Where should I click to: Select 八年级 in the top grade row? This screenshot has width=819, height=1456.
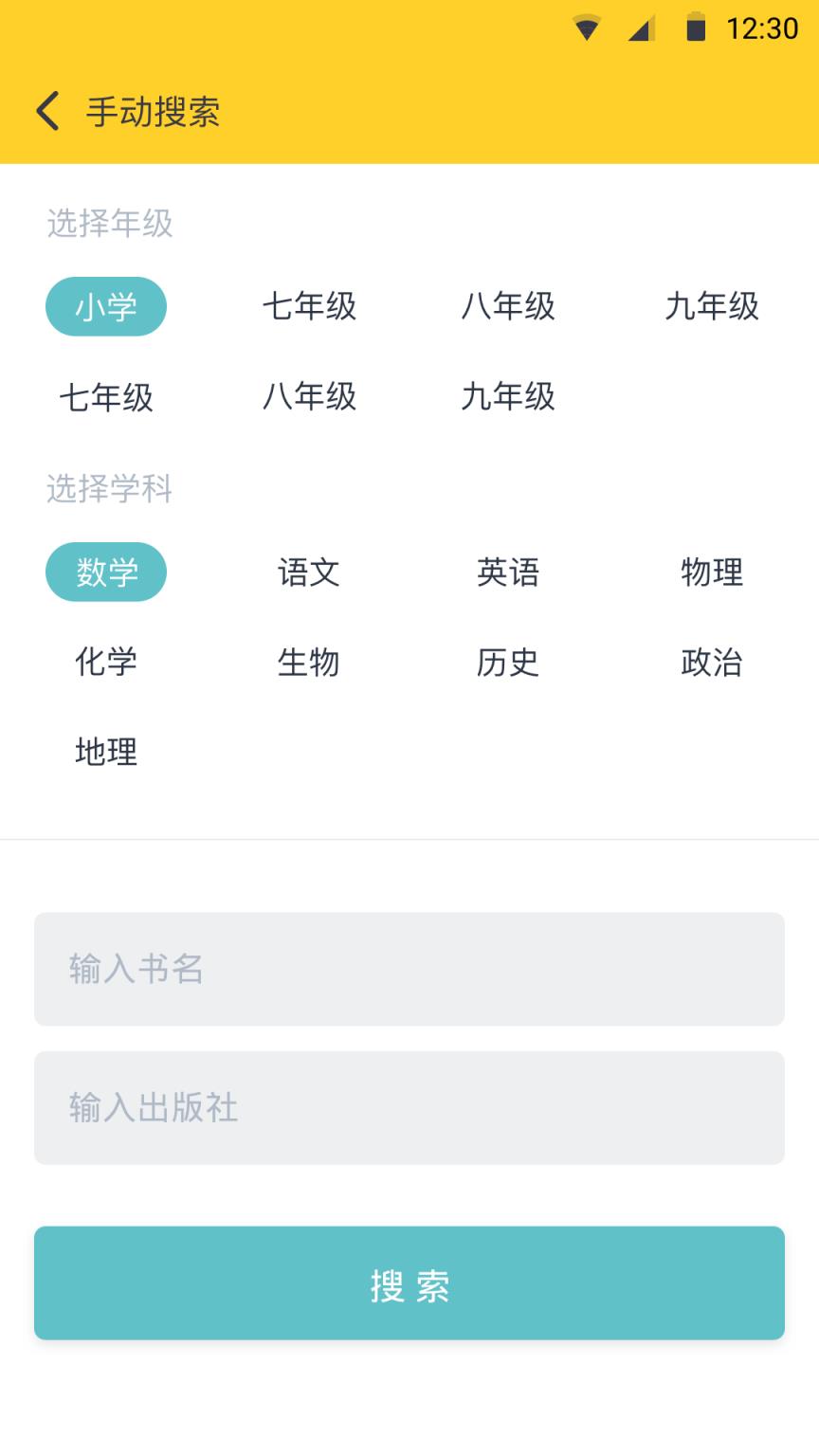tap(509, 305)
